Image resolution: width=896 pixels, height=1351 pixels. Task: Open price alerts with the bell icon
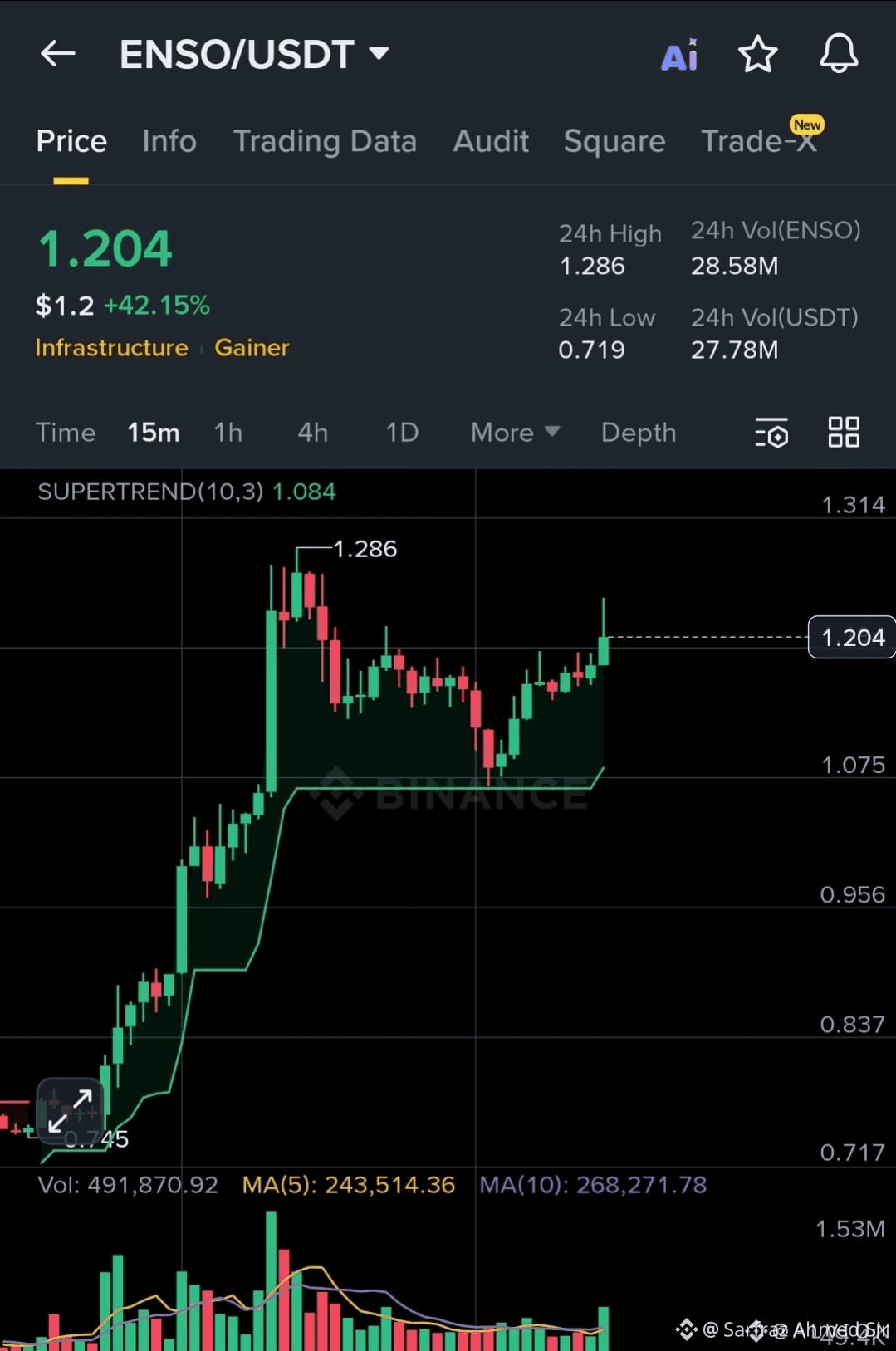coord(839,55)
